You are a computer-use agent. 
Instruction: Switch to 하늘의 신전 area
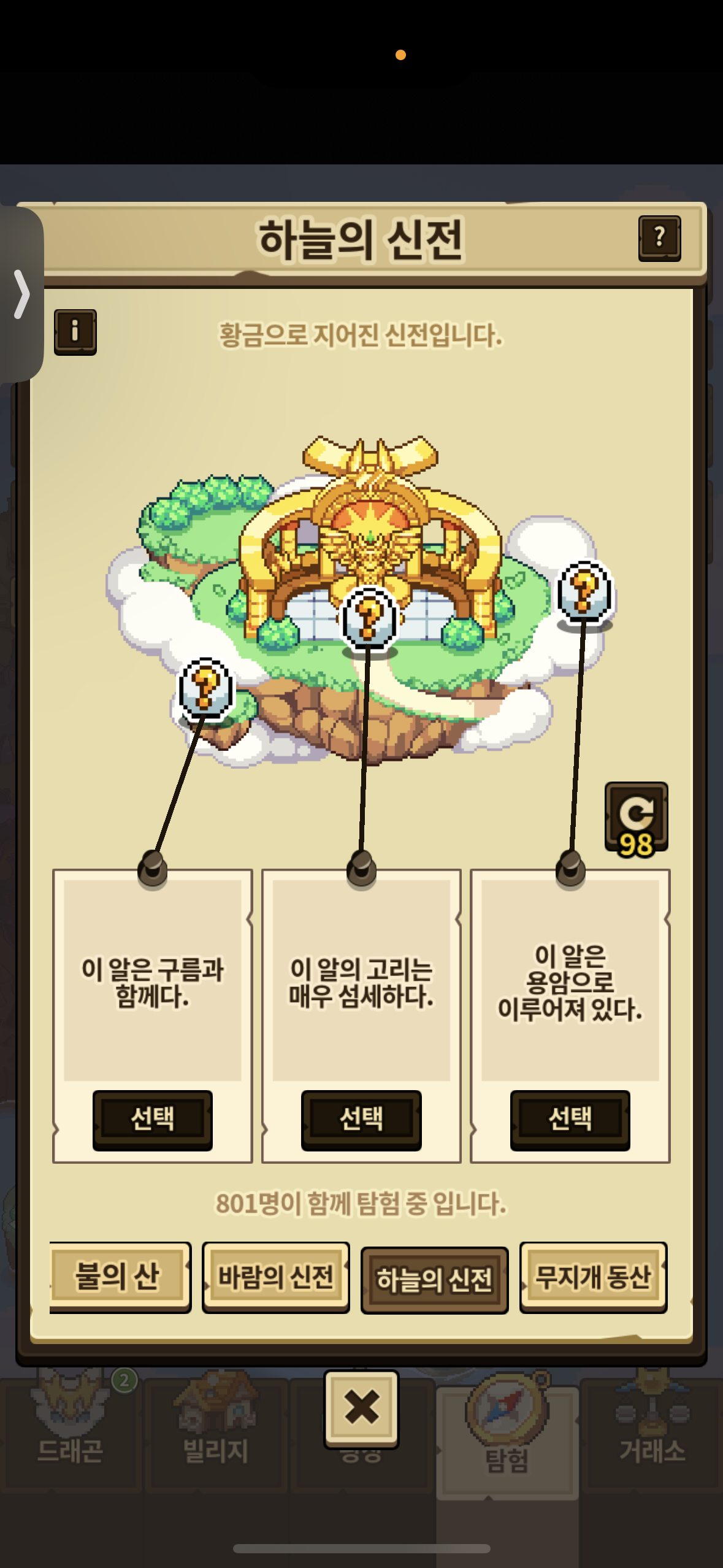(x=434, y=1280)
